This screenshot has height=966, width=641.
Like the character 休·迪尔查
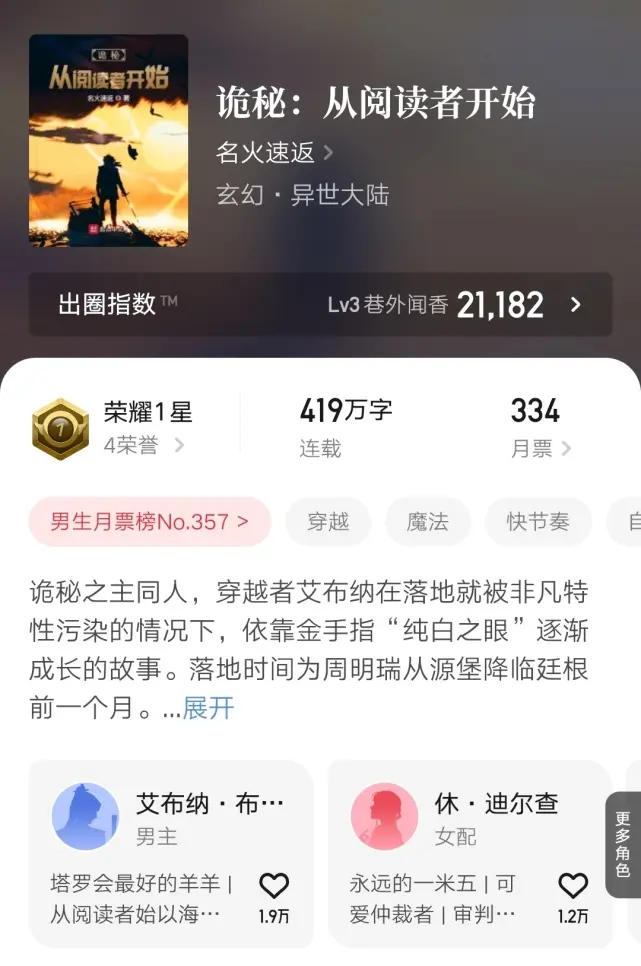572,887
